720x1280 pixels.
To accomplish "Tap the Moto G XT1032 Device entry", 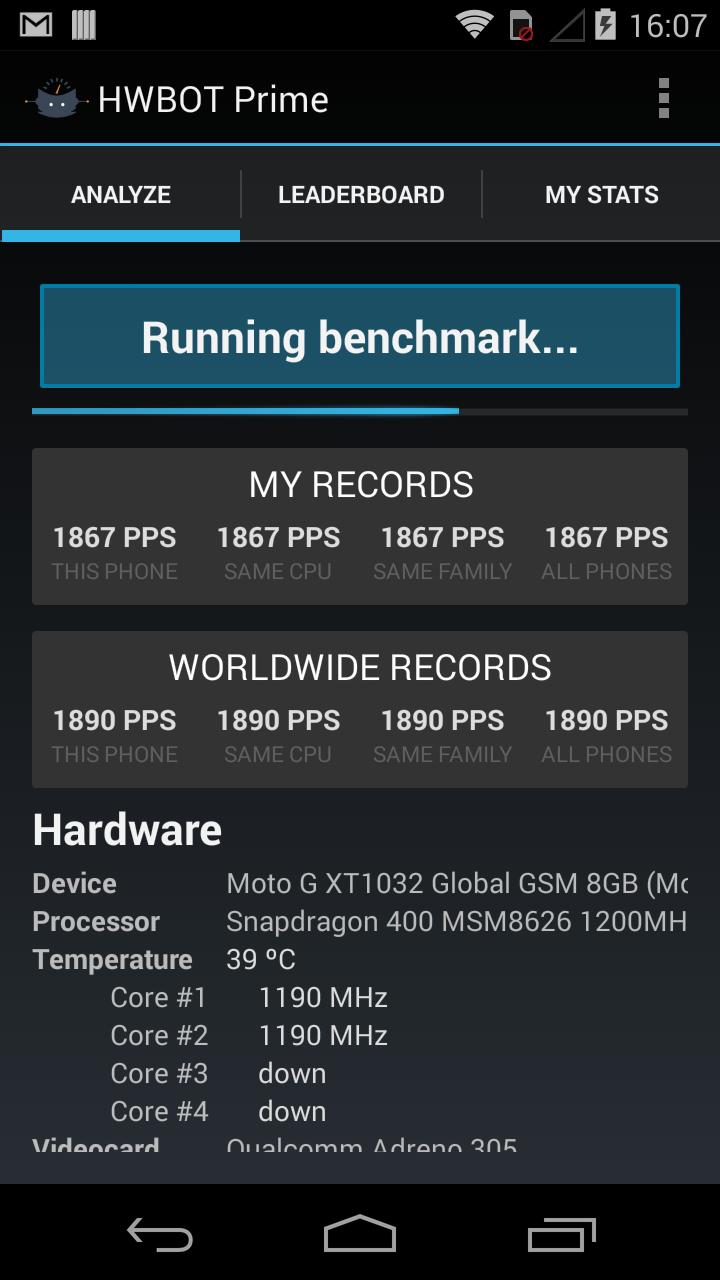I will 360,883.
